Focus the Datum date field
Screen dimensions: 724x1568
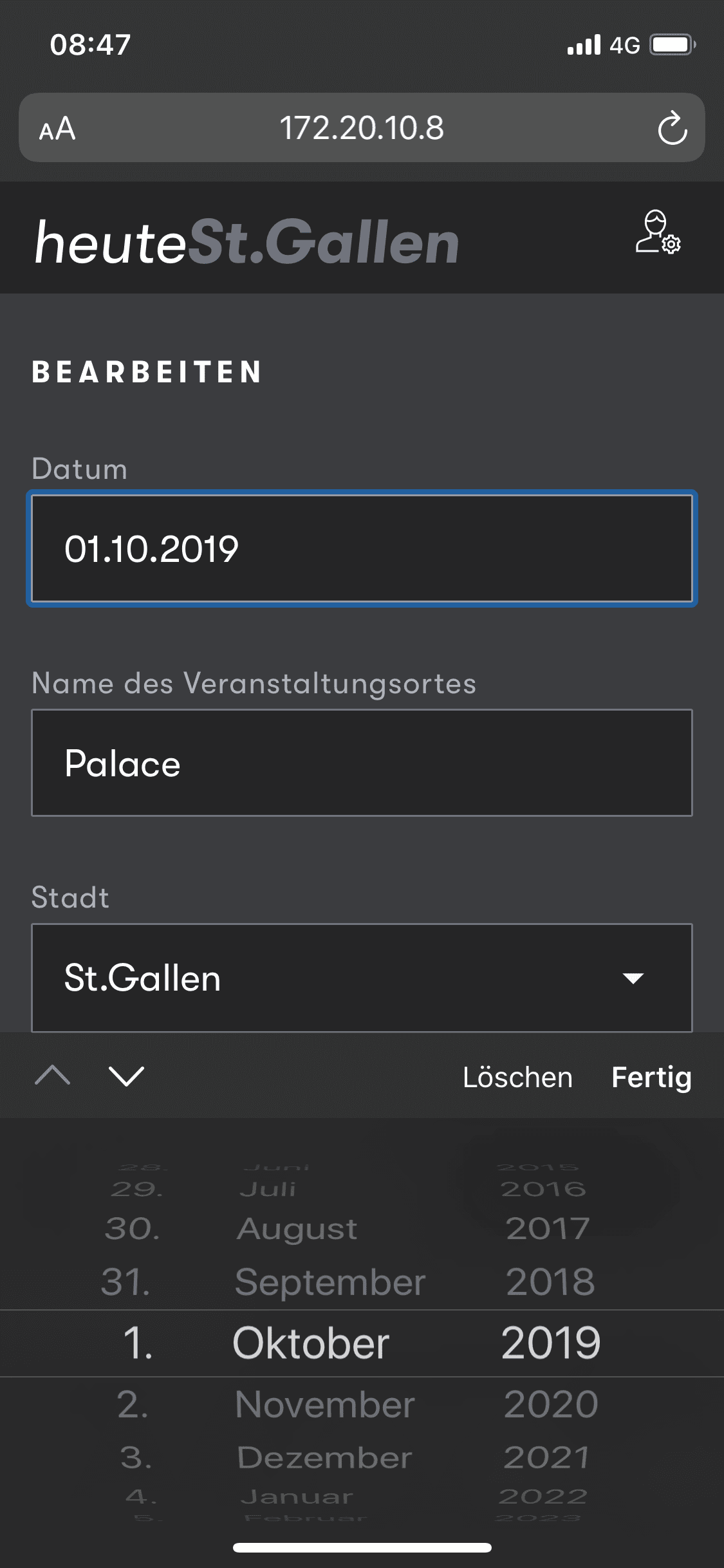pyautogui.click(x=362, y=548)
